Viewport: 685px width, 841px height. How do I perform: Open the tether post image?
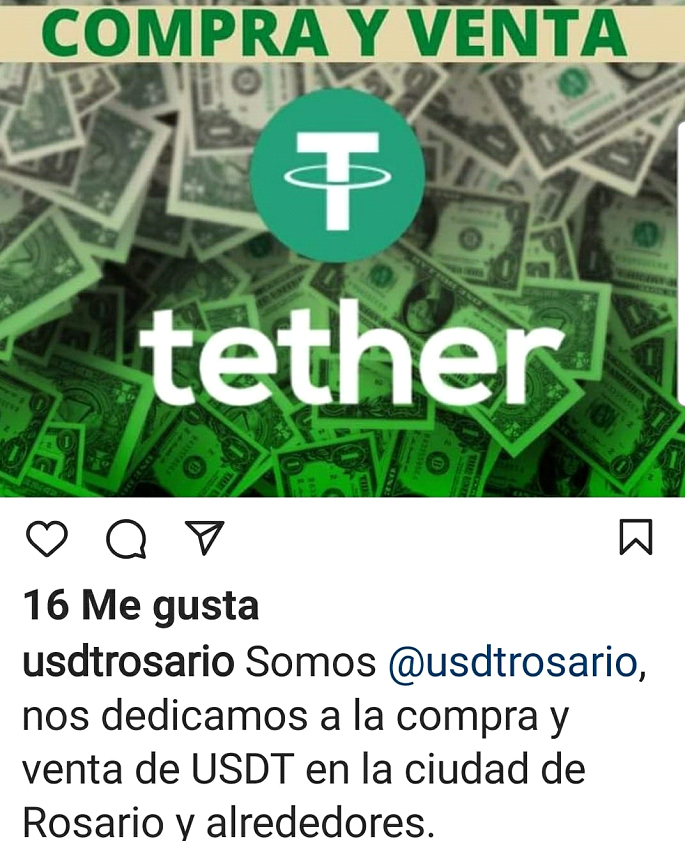tap(340, 280)
